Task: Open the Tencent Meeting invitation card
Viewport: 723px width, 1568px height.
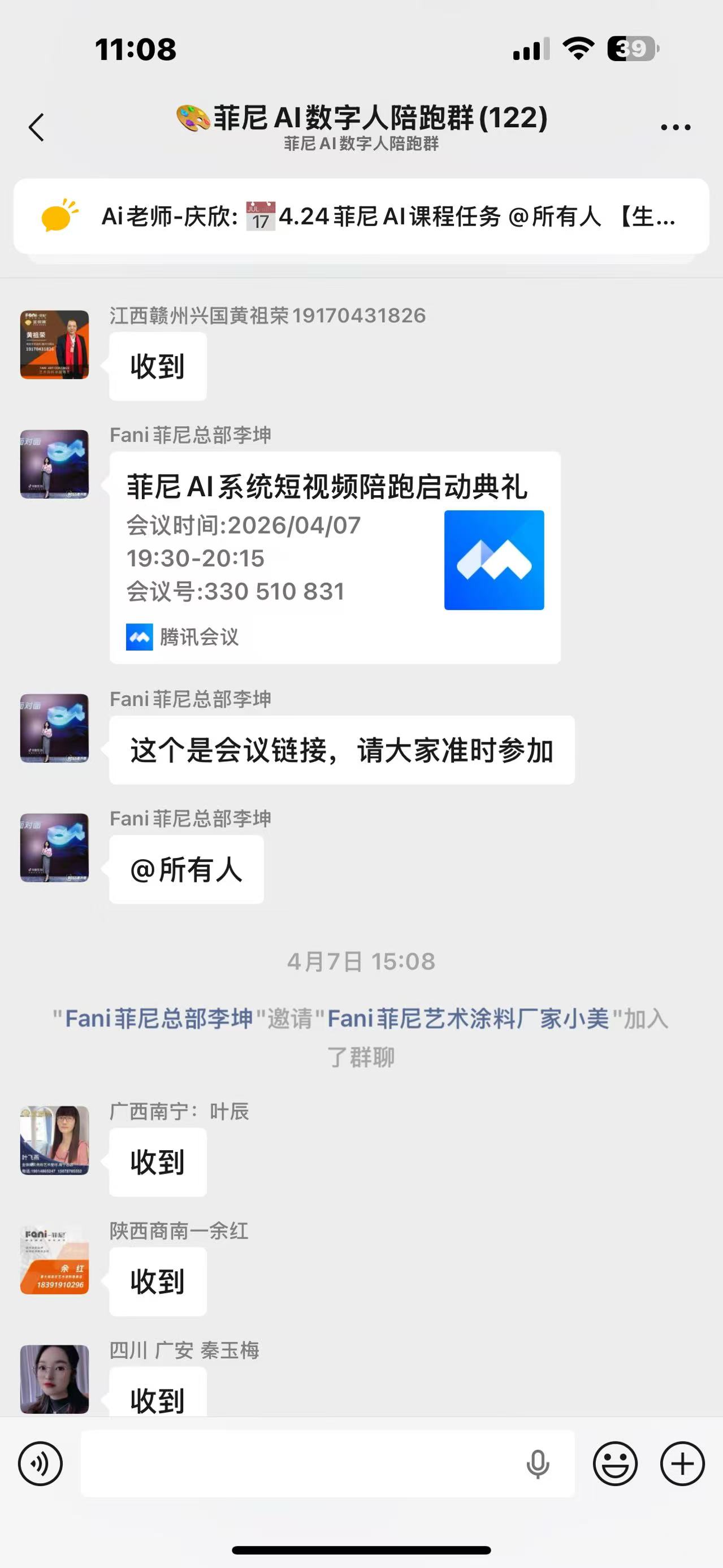Action: coord(335,557)
